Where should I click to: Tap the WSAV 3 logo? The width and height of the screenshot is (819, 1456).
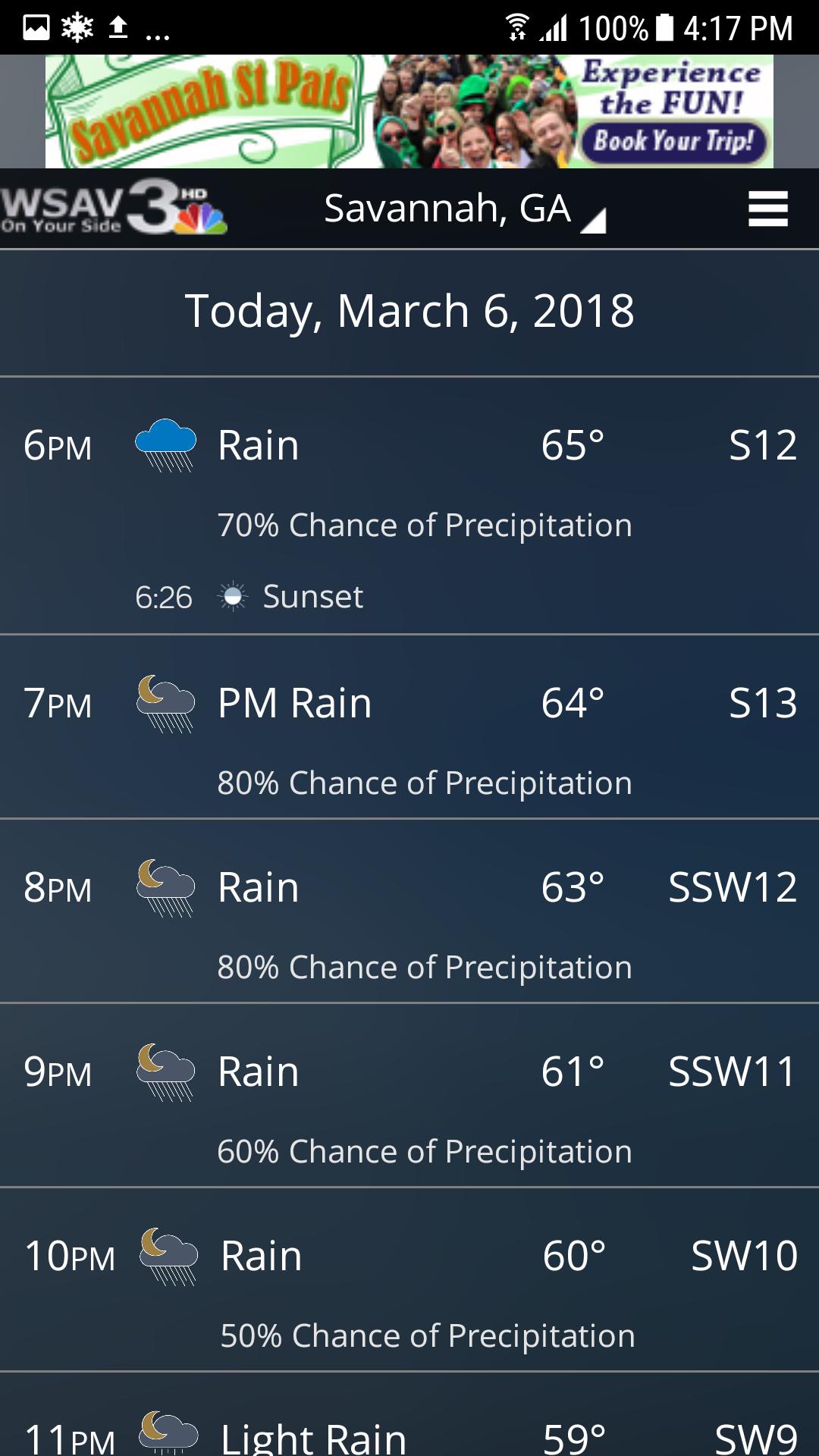(114, 207)
